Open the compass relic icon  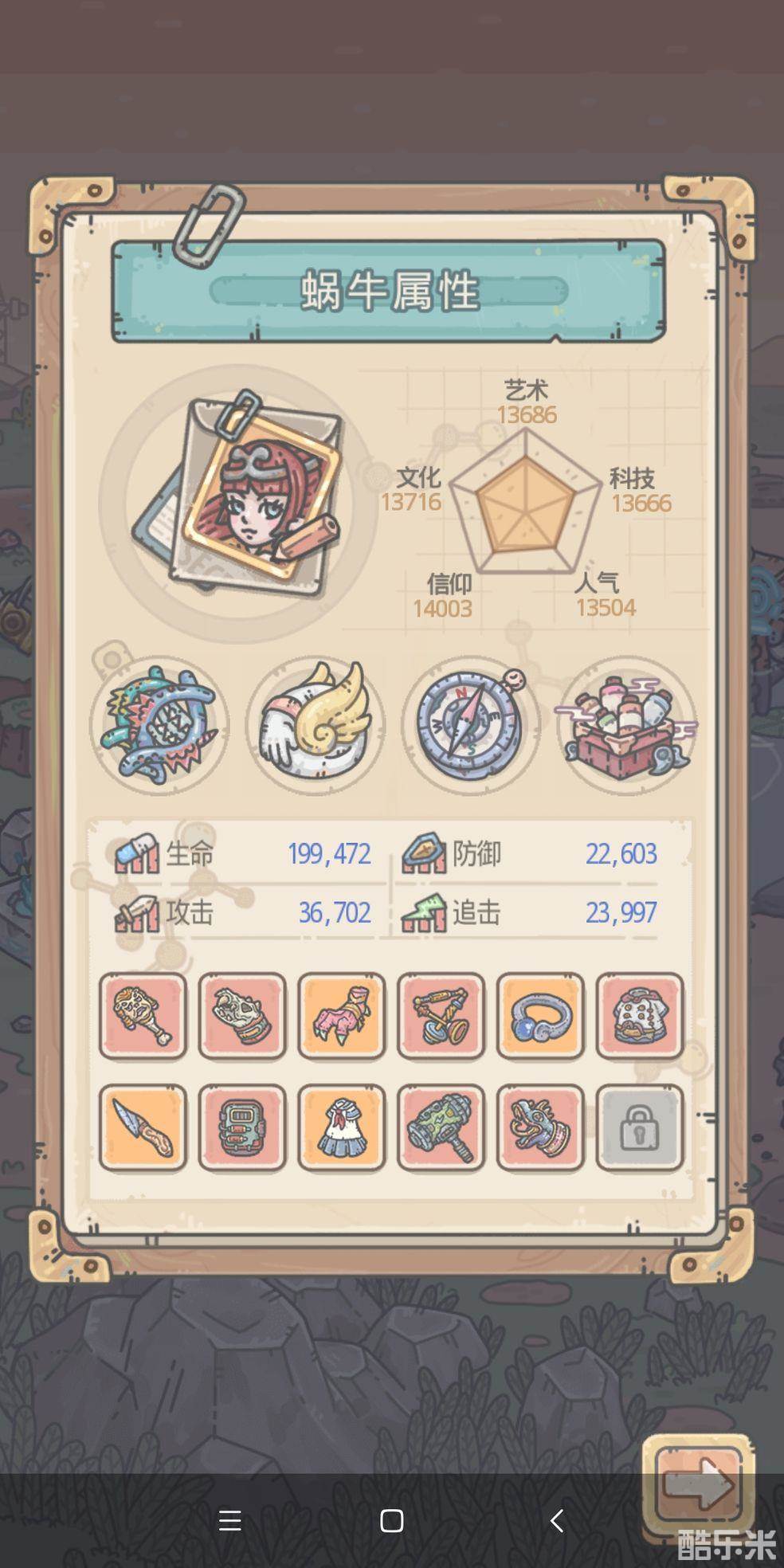tap(472, 725)
